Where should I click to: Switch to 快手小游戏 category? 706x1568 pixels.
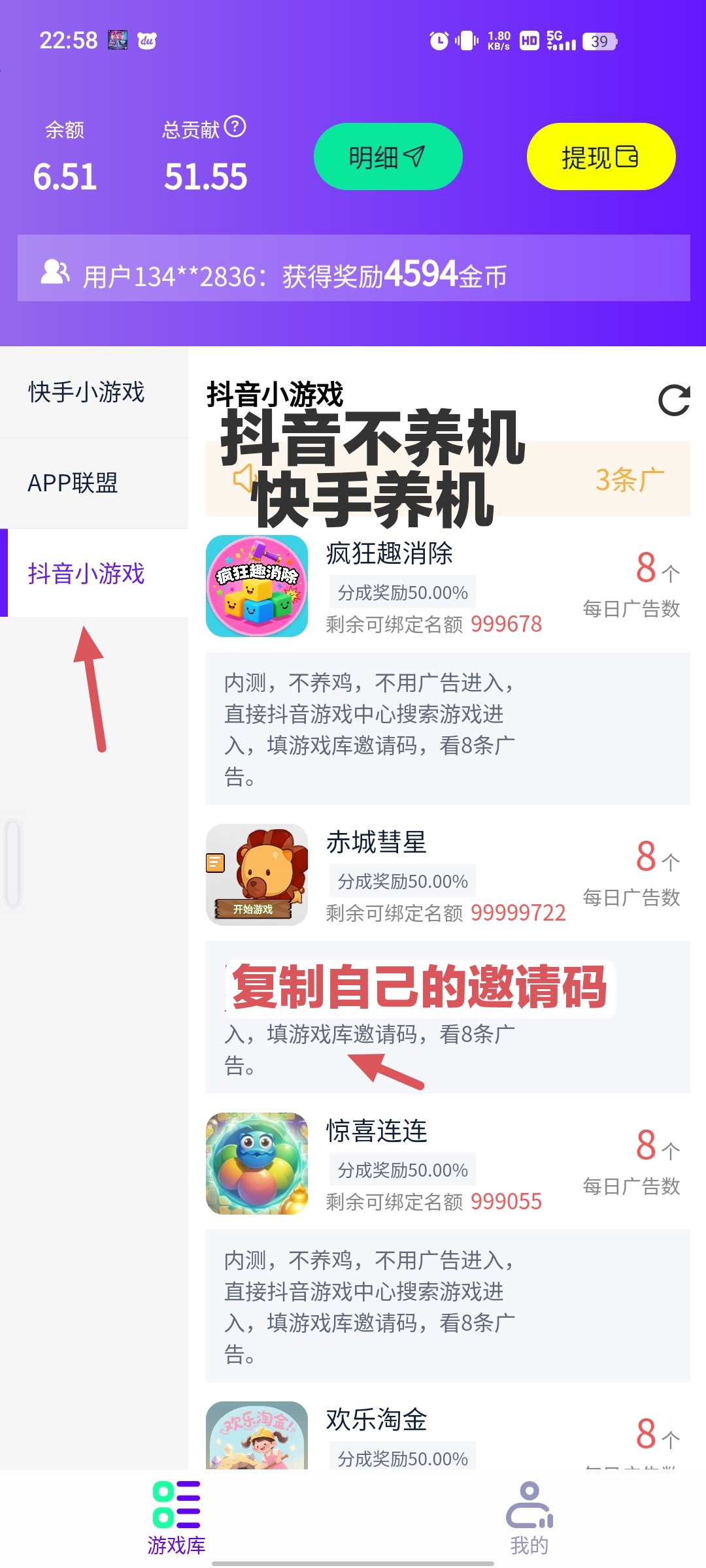pyautogui.click(x=86, y=392)
